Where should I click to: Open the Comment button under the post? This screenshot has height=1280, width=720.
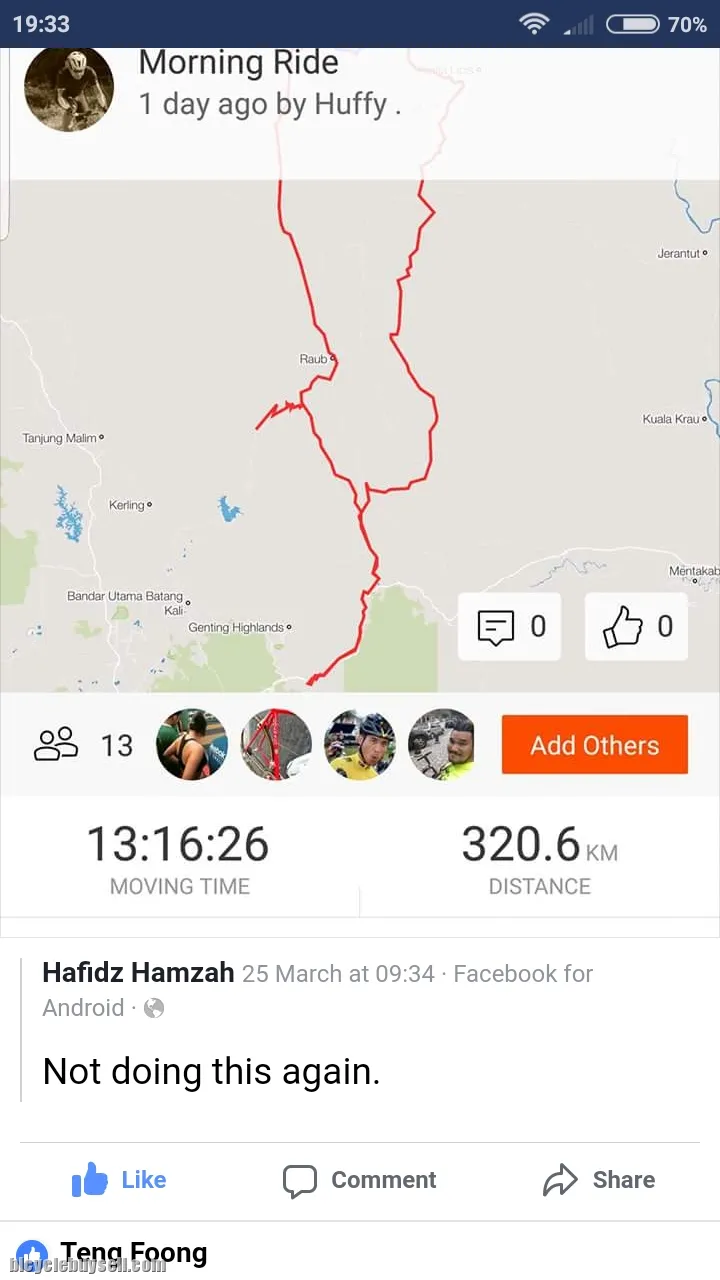[360, 1180]
